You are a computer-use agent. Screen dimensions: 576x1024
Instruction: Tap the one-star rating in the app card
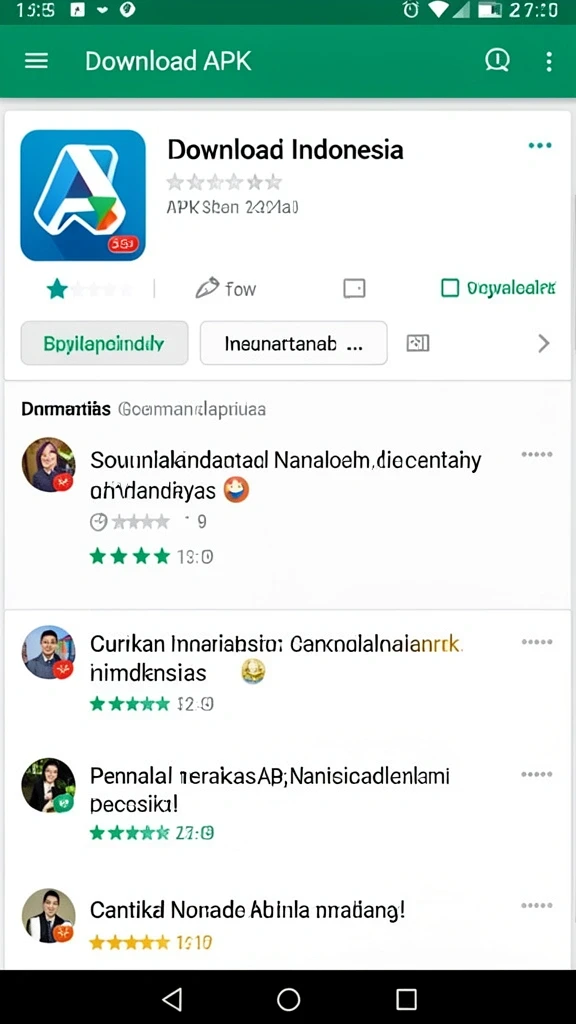(57, 289)
